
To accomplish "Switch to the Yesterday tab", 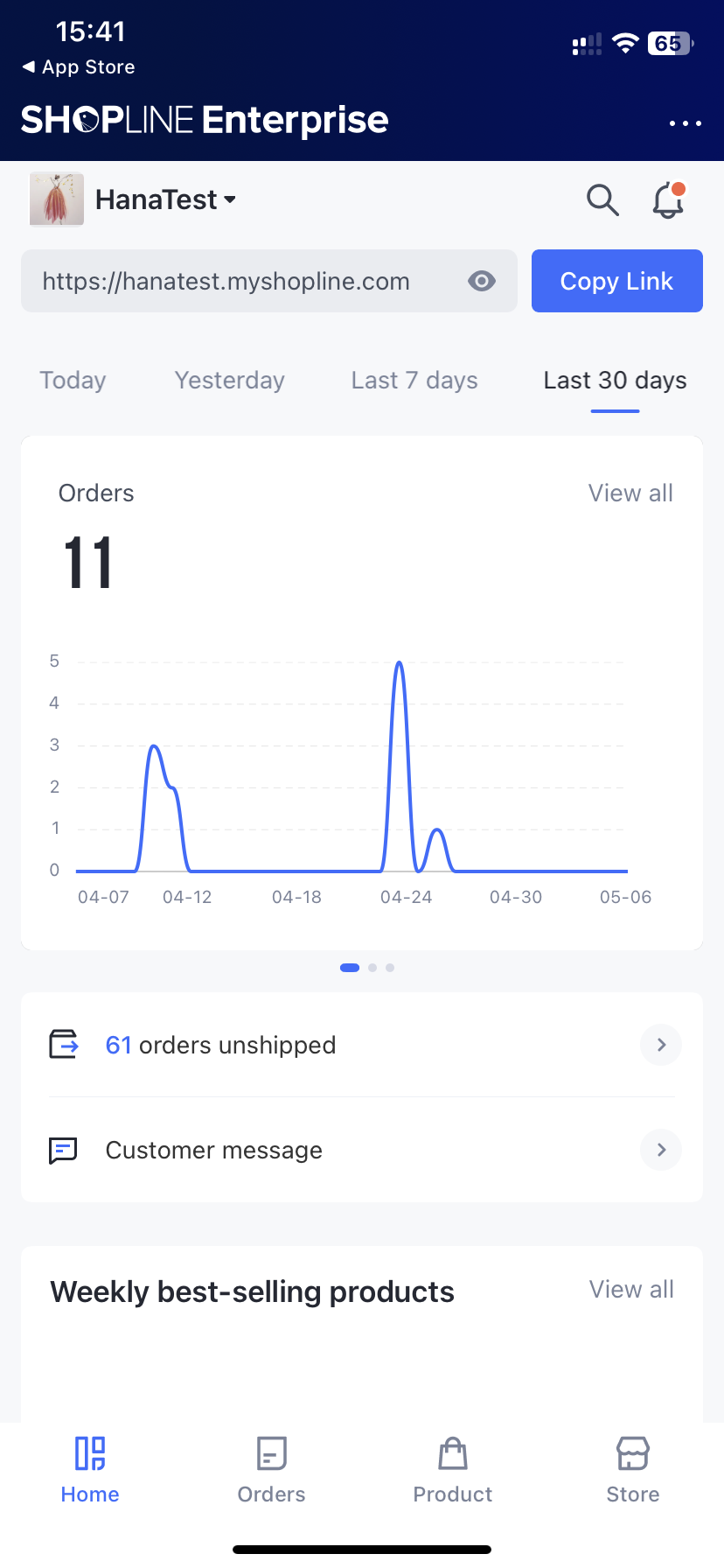I will click(229, 381).
